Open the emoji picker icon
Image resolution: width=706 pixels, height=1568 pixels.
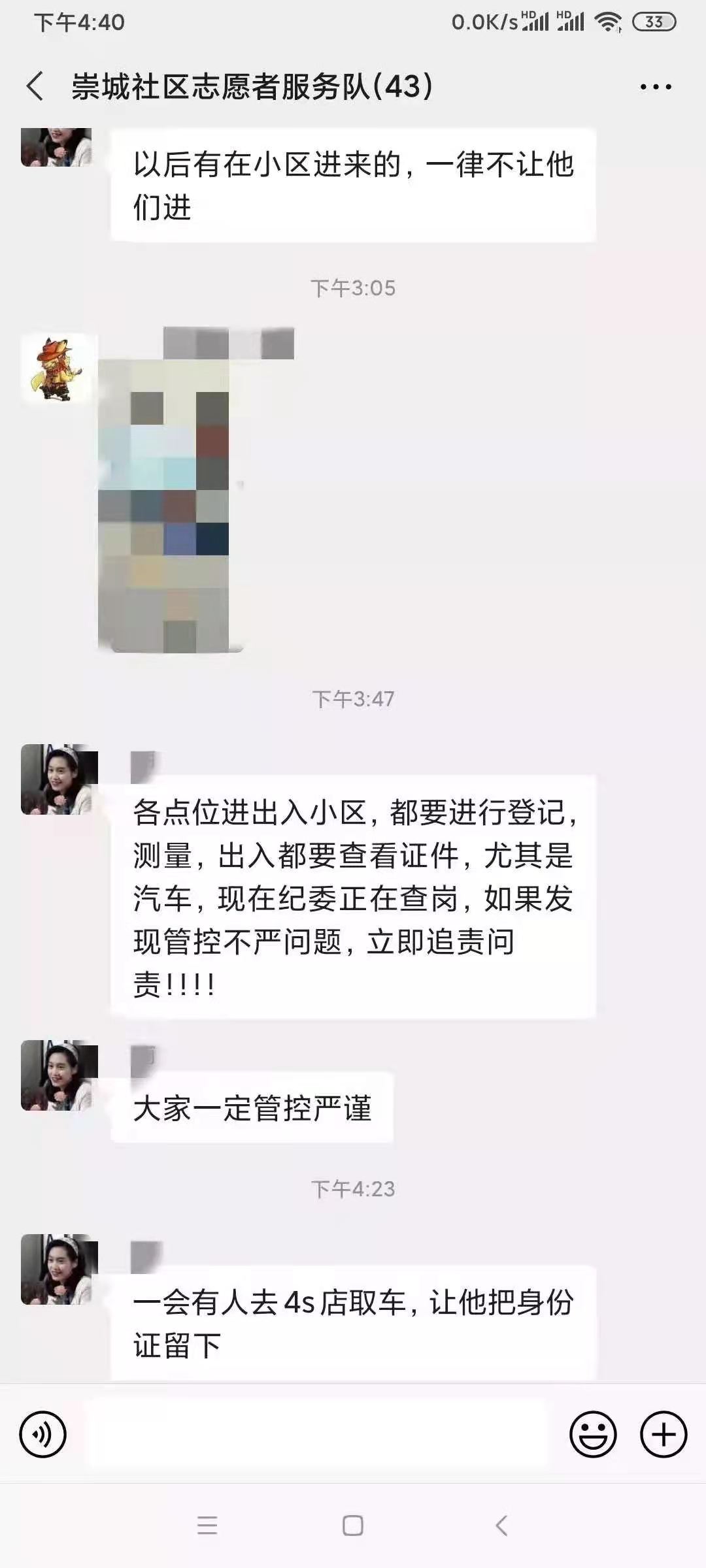point(593,1433)
